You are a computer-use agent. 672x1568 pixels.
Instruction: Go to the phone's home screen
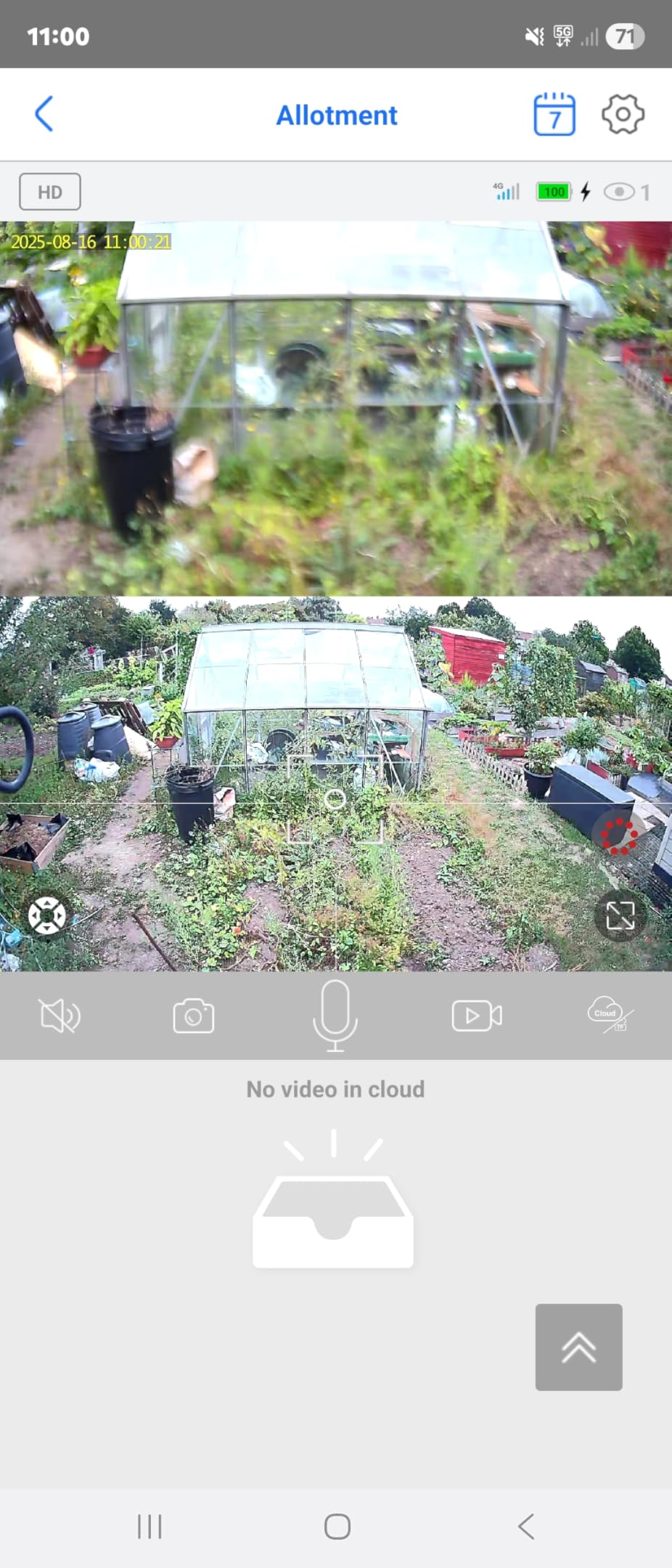click(337, 1527)
